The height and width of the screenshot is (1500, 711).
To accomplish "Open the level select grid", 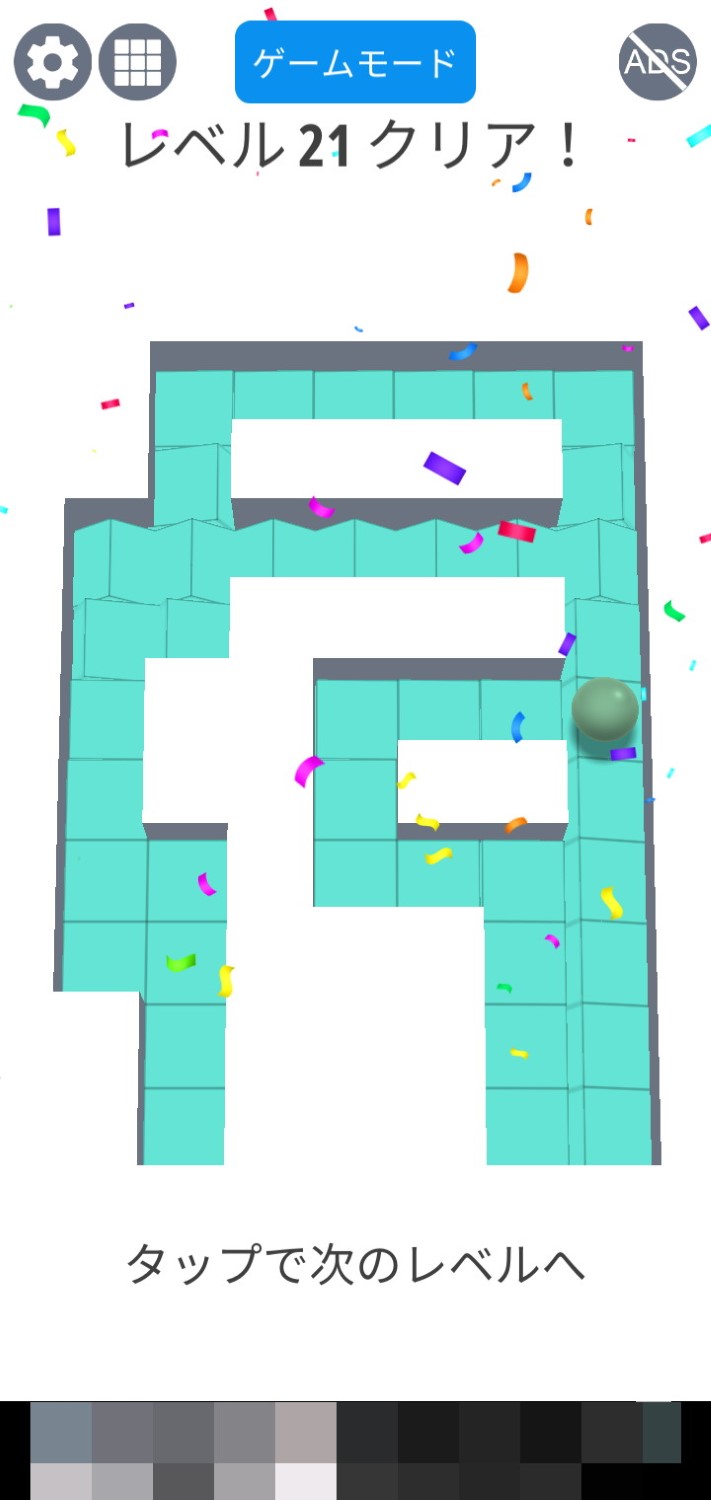I will click(138, 62).
